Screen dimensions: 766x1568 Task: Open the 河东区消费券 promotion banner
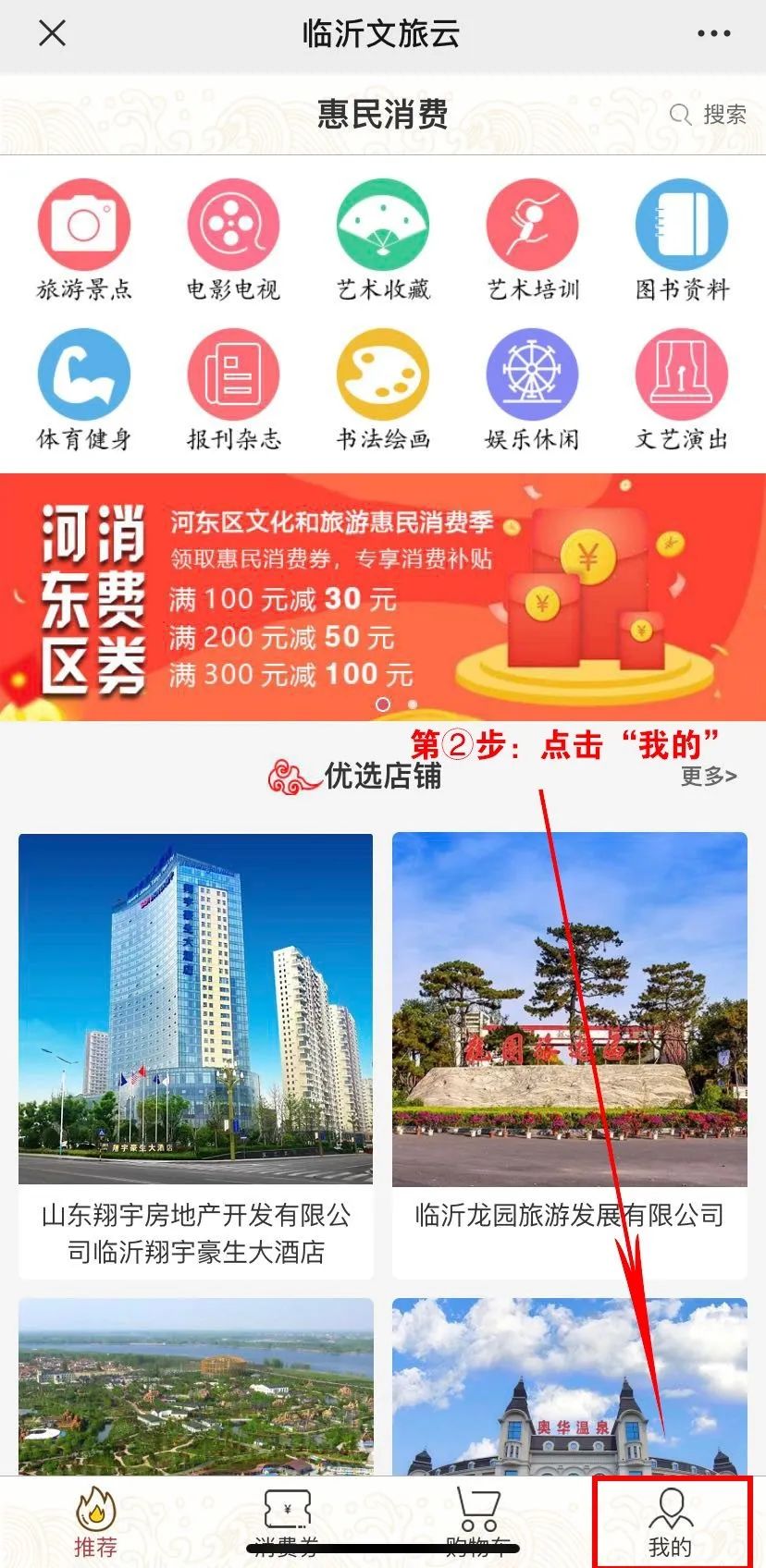[x=383, y=597]
